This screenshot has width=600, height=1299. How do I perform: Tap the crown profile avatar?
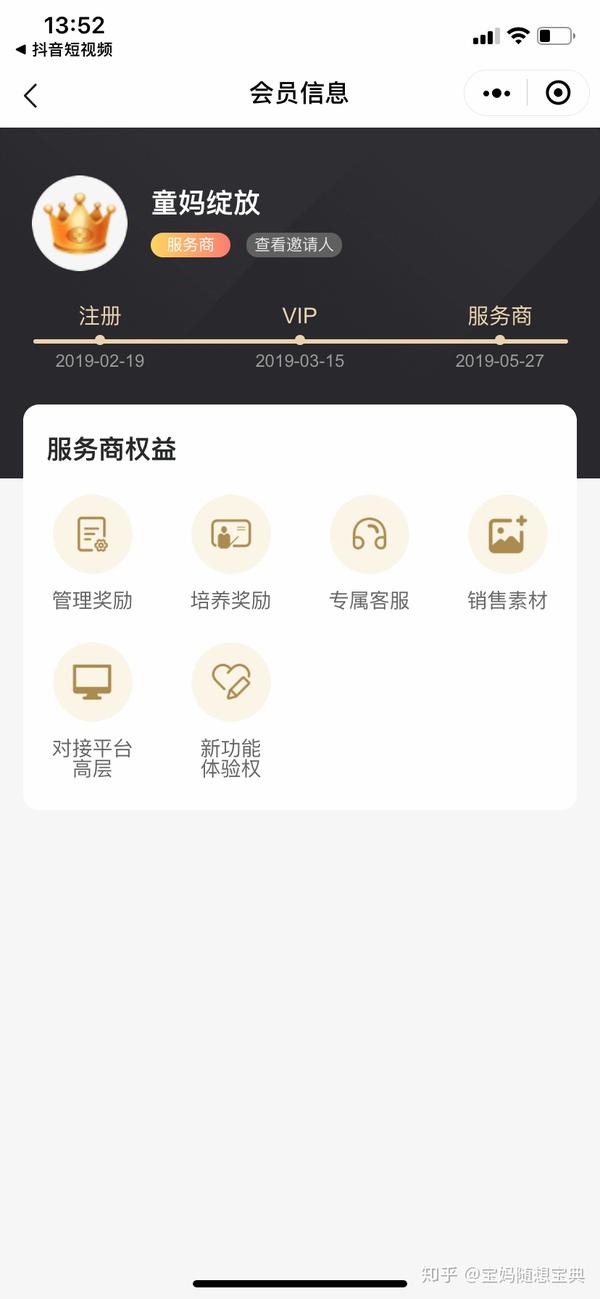80,223
